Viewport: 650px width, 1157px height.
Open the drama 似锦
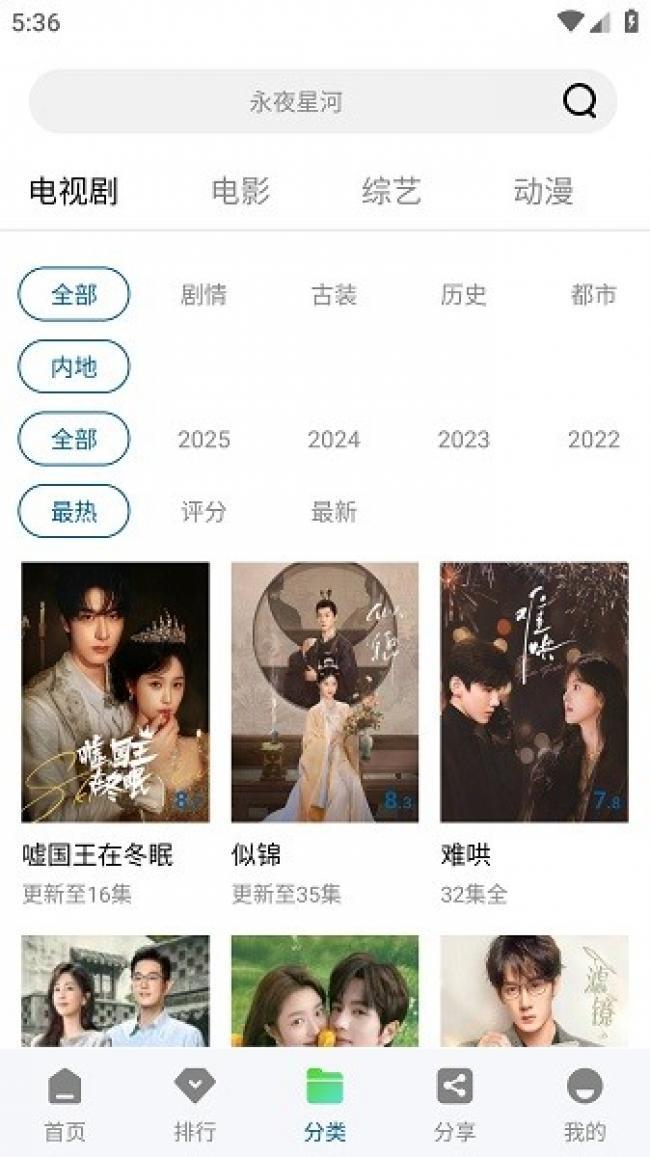point(325,692)
